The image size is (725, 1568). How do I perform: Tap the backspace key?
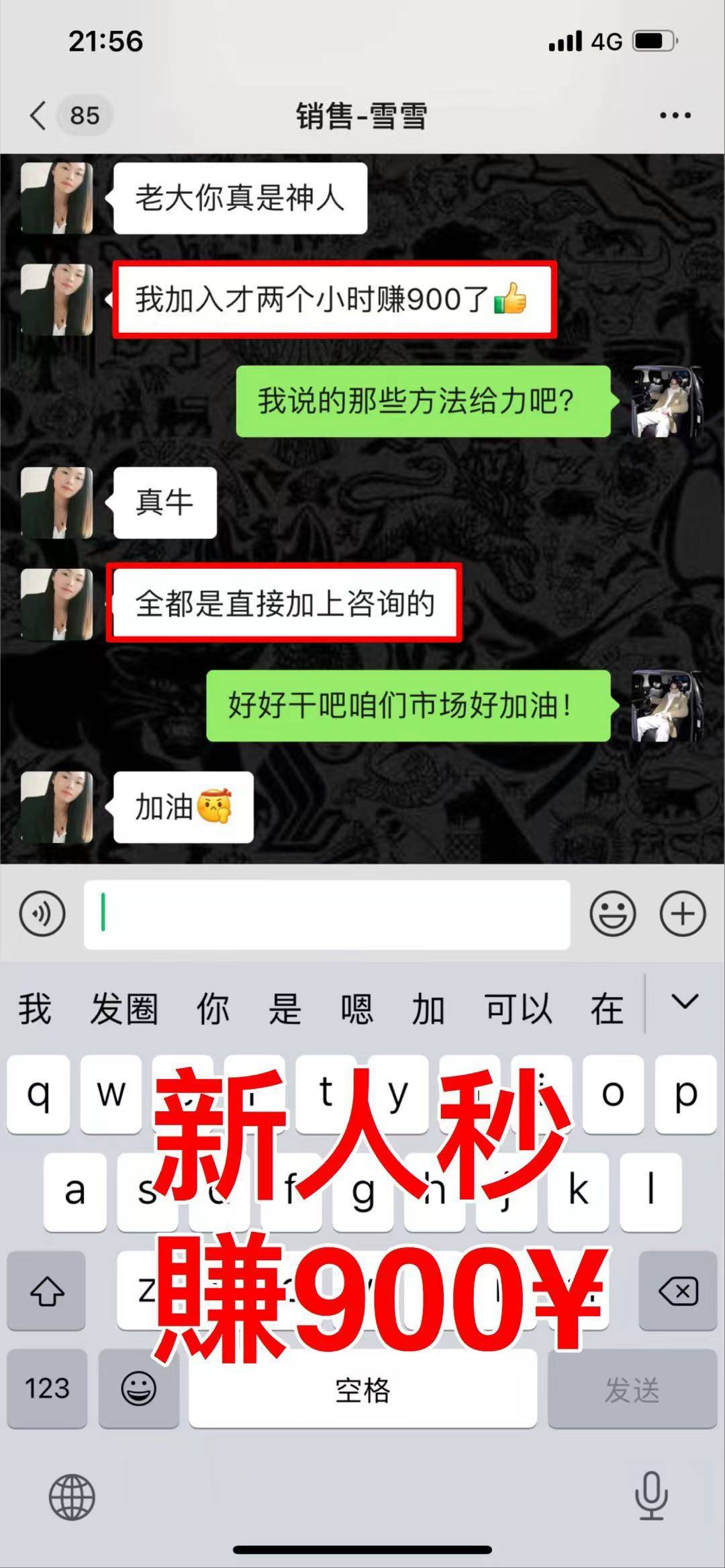tap(678, 1290)
